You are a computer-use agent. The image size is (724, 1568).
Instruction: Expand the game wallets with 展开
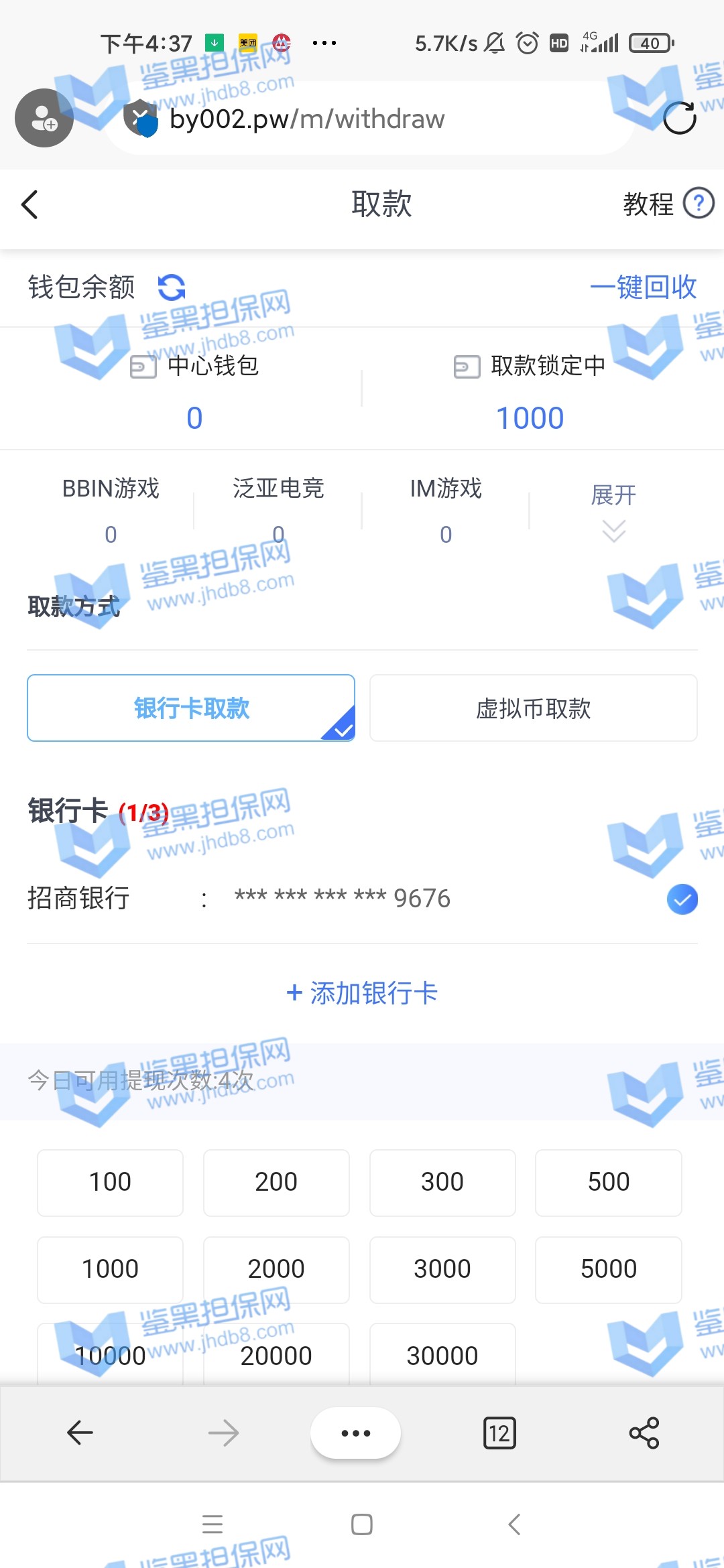pos(613,511)
